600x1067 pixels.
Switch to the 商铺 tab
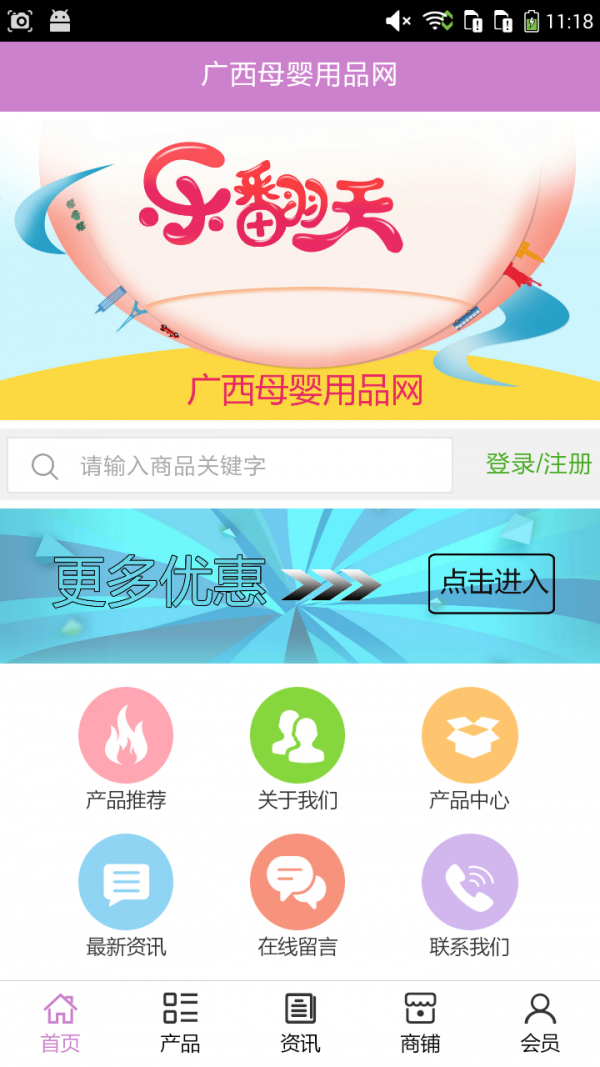point(420,1023)
